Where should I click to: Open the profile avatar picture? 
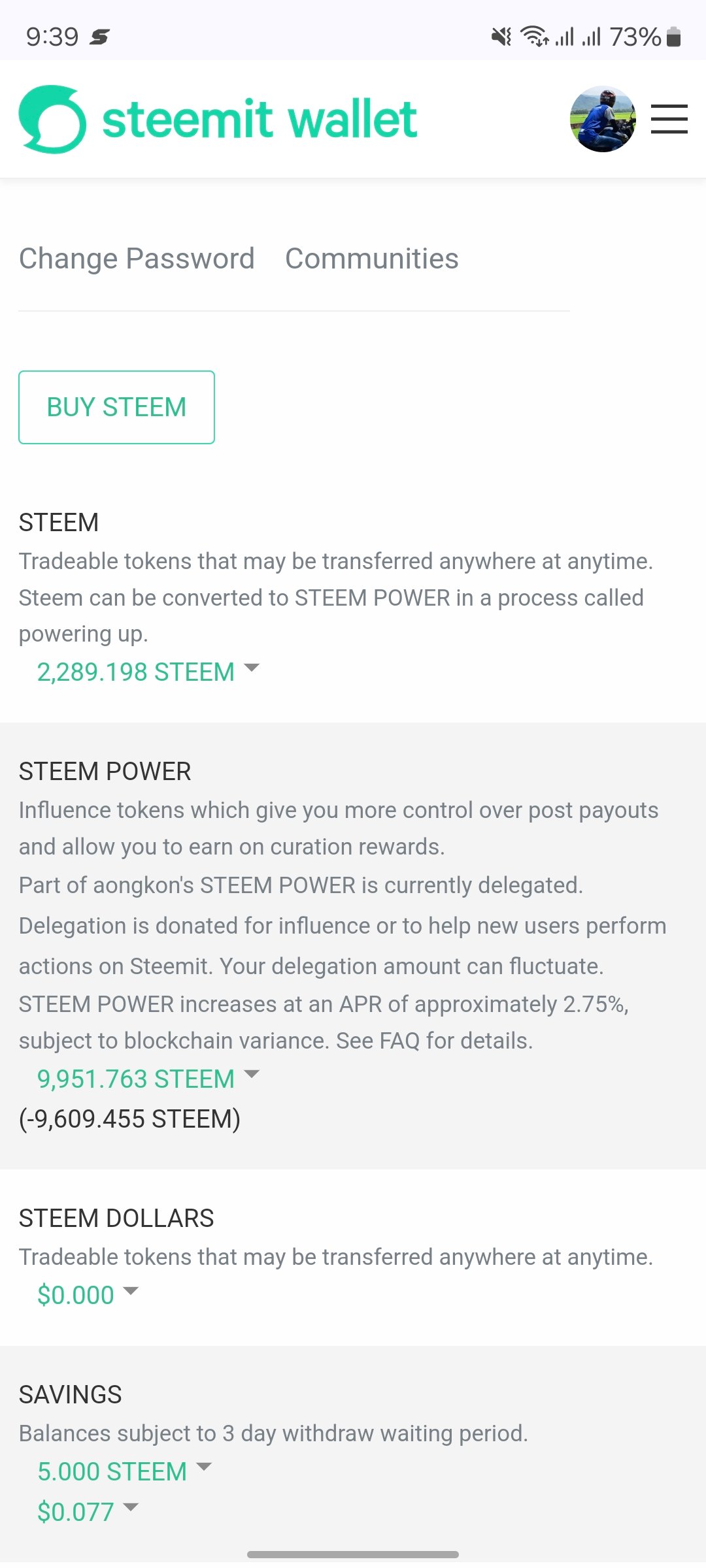coord(603,119)
